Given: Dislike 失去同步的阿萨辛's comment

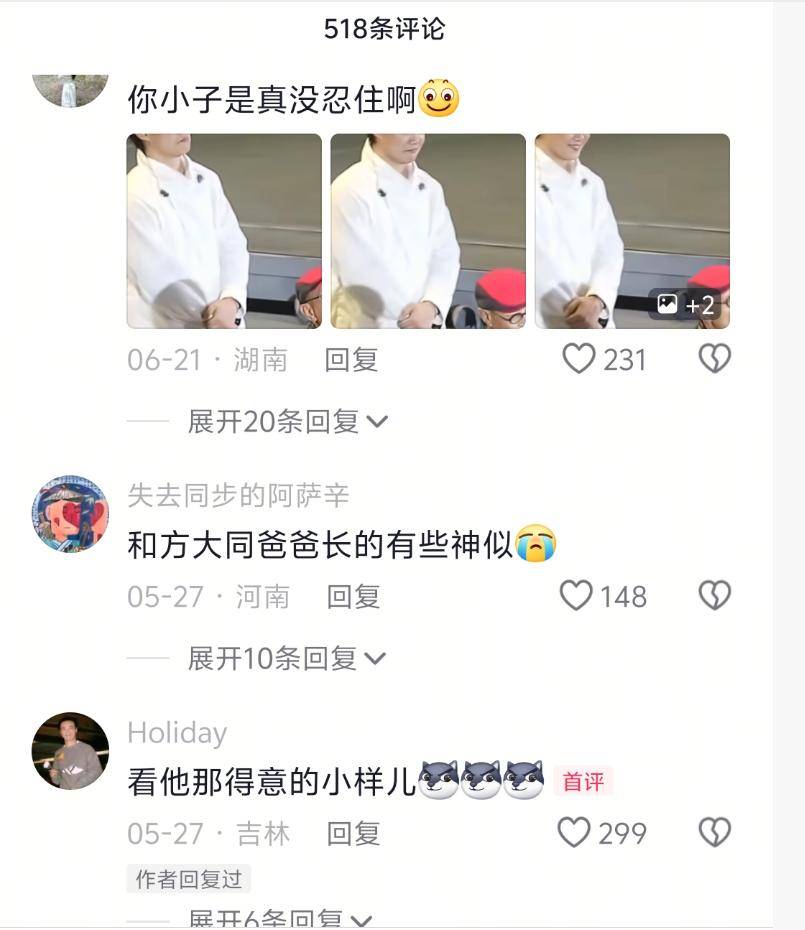Looking at the screenshot, I should click(x=714, y=596).
